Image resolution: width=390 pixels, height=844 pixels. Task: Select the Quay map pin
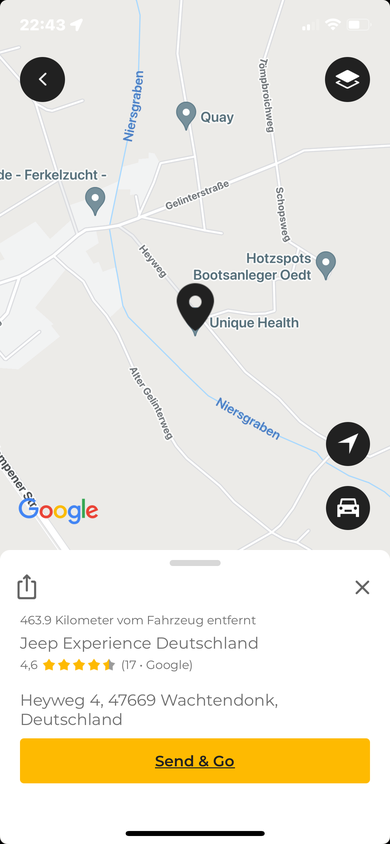coord(186,116)
